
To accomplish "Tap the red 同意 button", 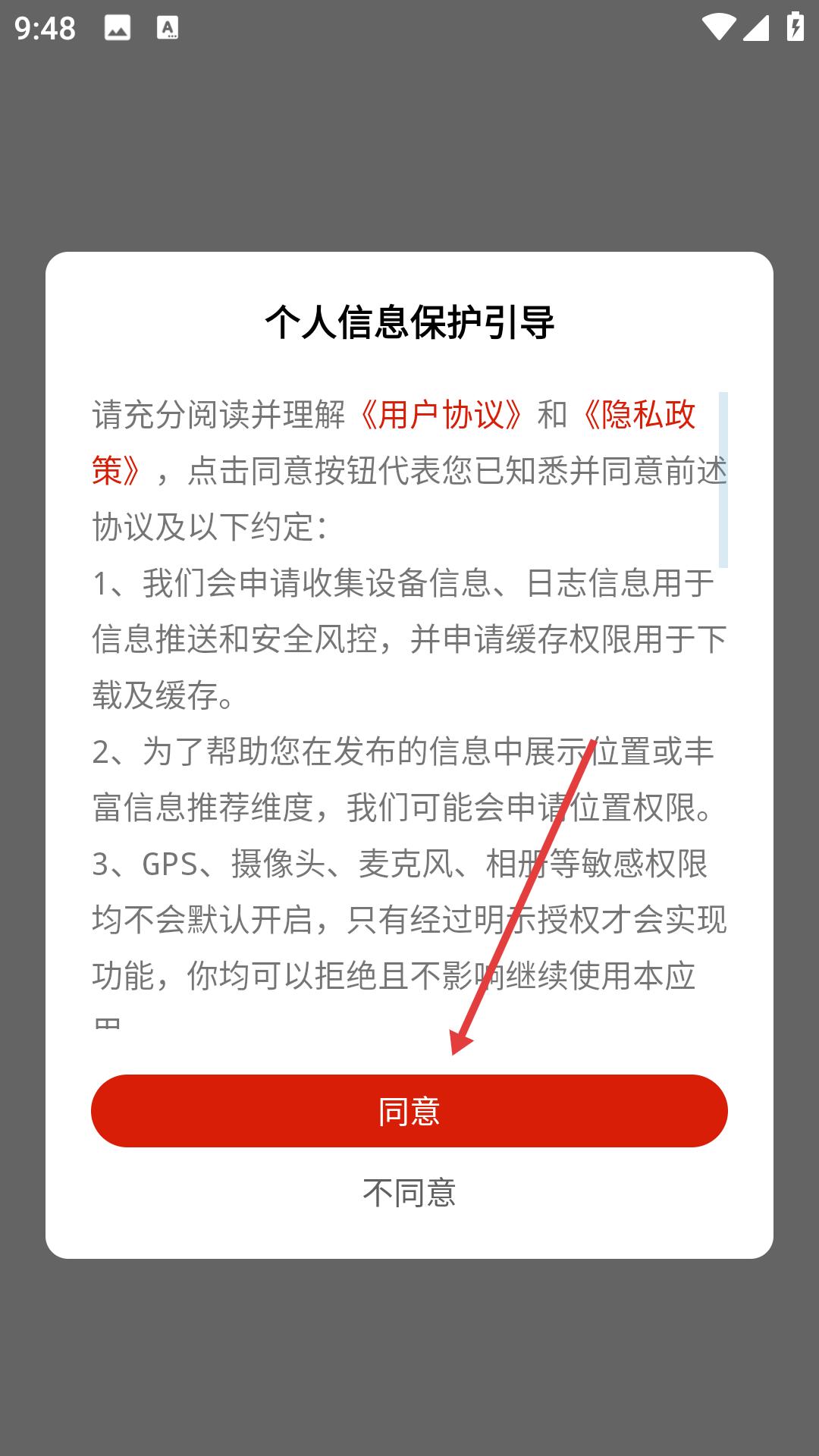I will pyautogui.click(x=409, y=1111).
